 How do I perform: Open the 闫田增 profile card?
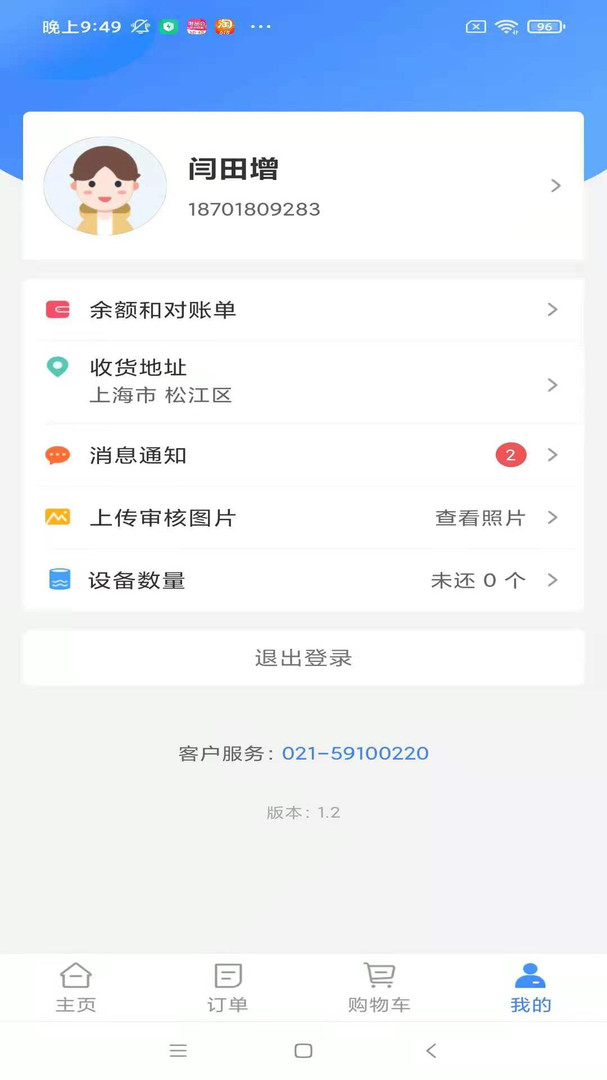coord(303,186)
